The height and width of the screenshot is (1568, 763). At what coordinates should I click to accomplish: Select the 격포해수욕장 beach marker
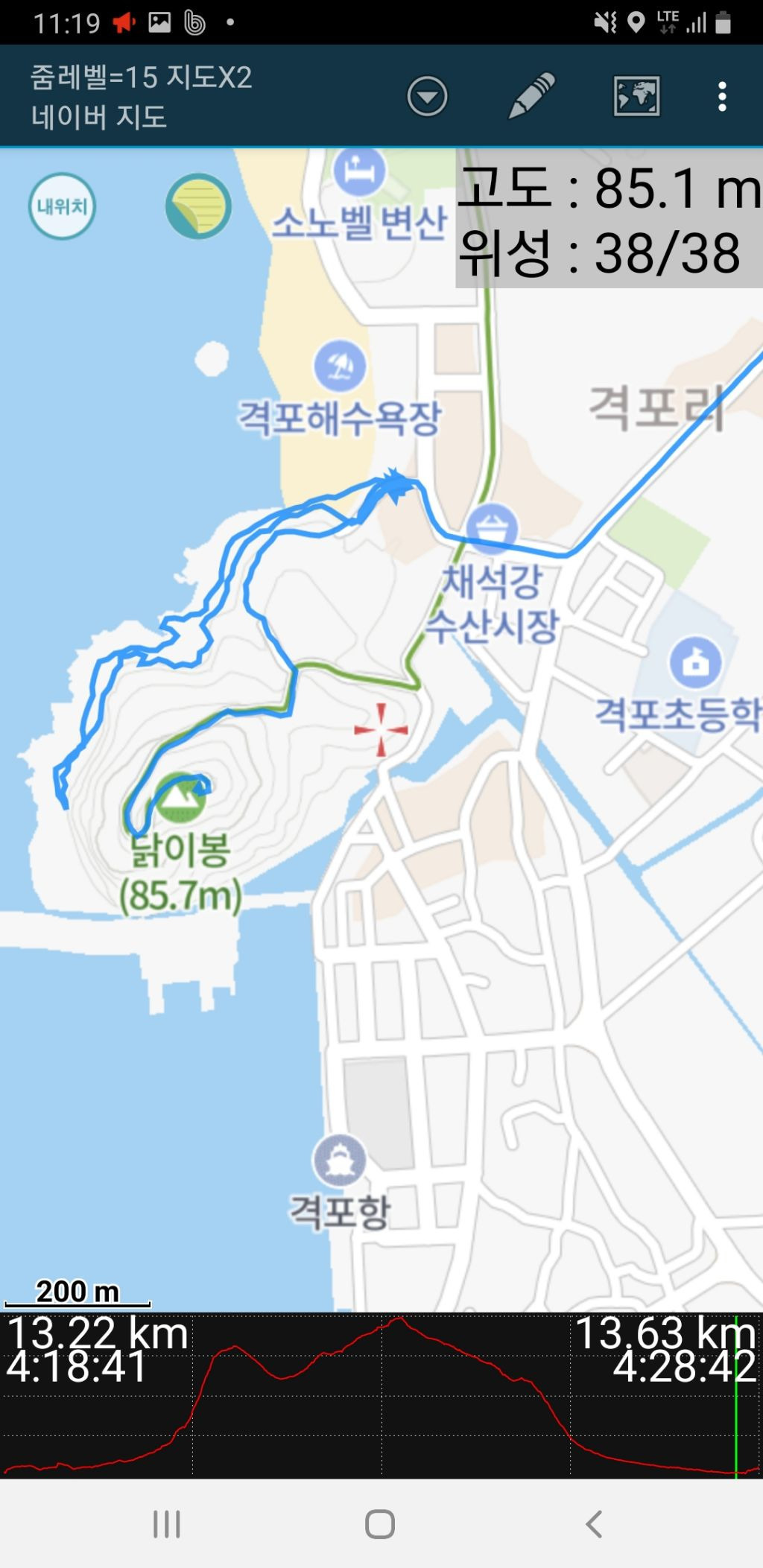click(340, 366)
